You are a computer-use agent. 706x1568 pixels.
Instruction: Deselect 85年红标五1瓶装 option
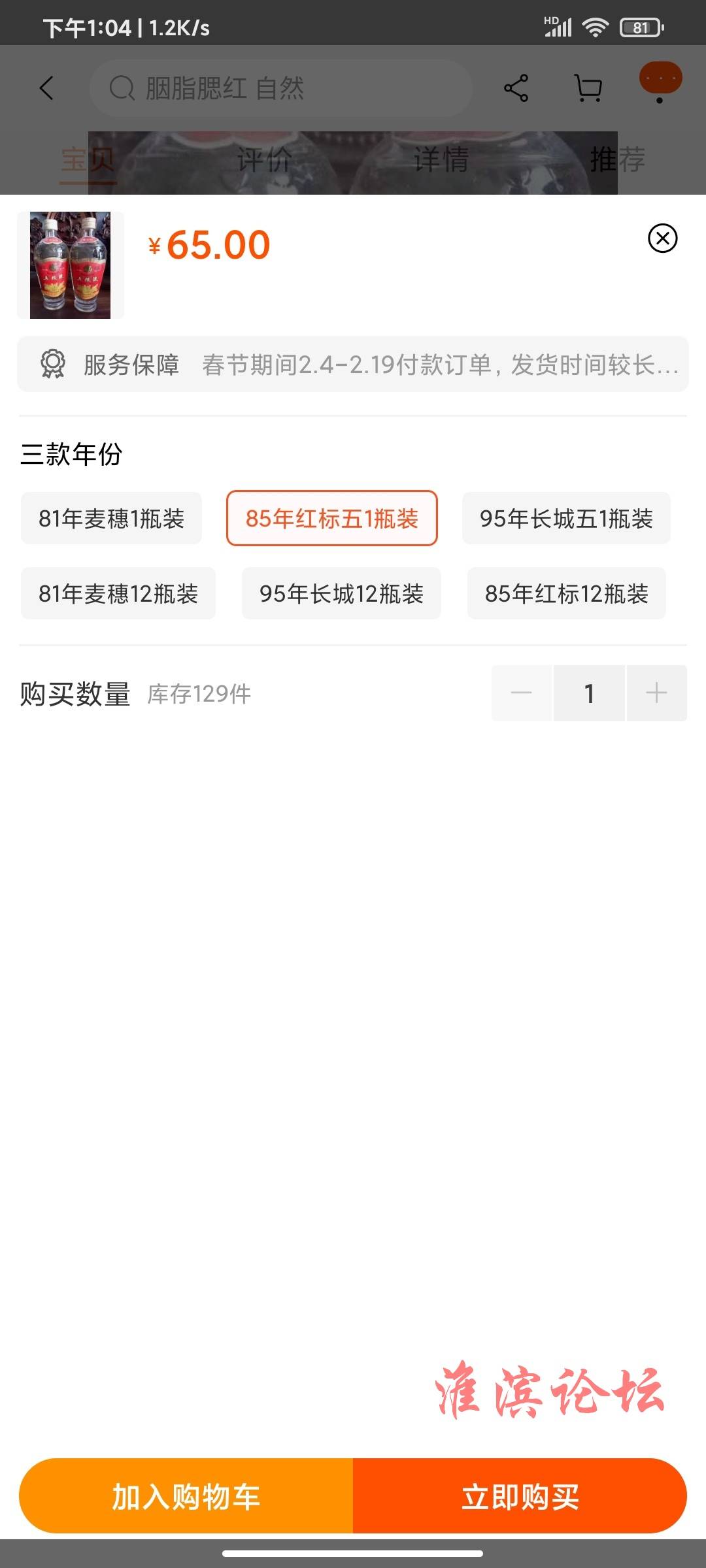[x=332, y=518]
